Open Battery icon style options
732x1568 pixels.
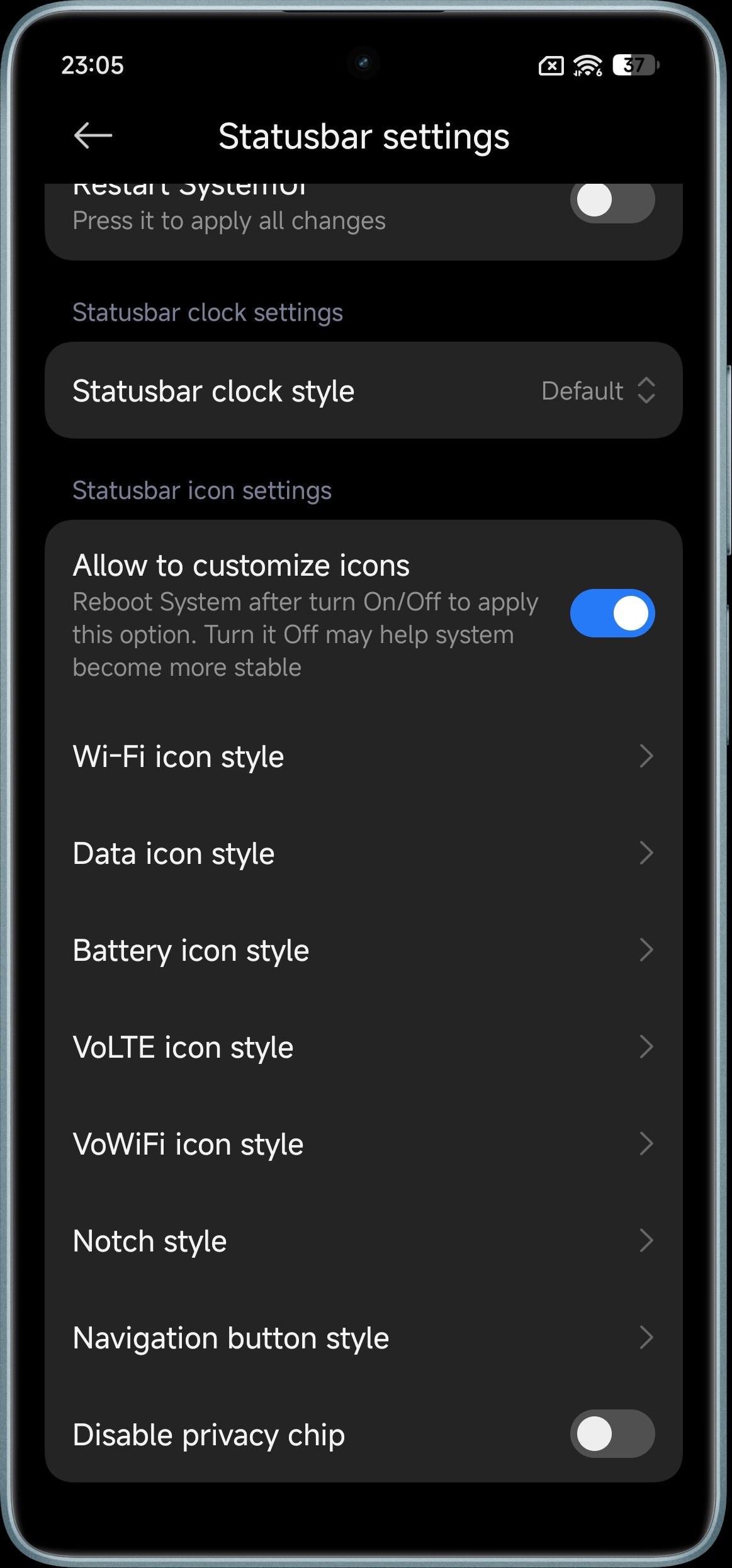coord(363,950)
